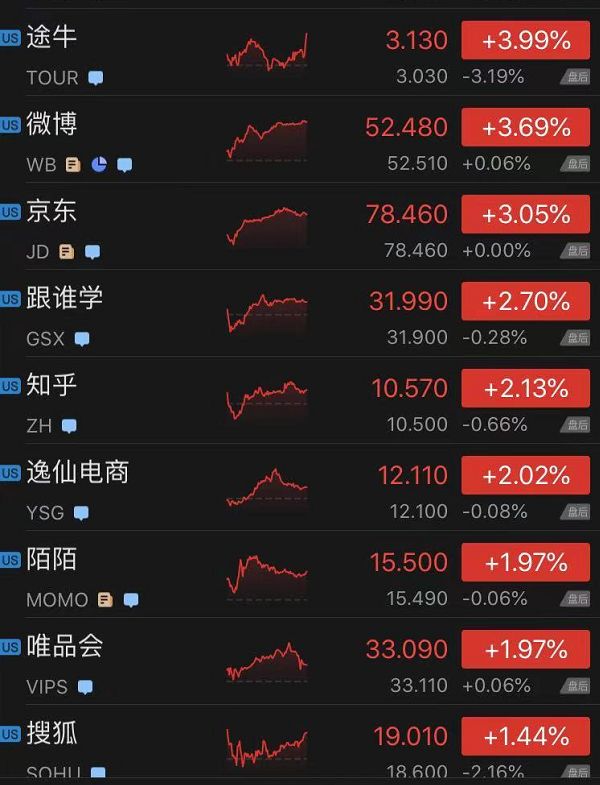
Task: Open the 搜狐 SOHU stock row
Action: click(52, 736)
